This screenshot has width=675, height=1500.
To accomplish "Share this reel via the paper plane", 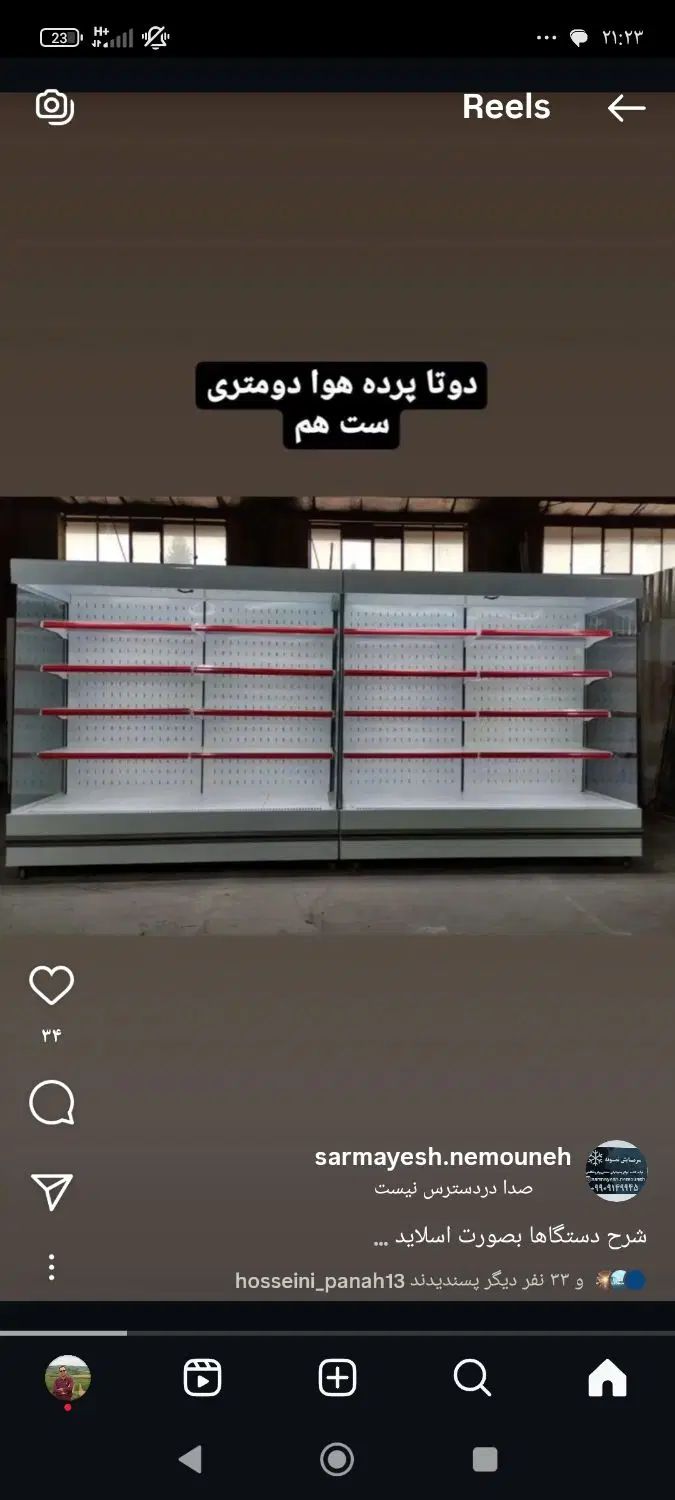I will click(x=51, y=1191).
